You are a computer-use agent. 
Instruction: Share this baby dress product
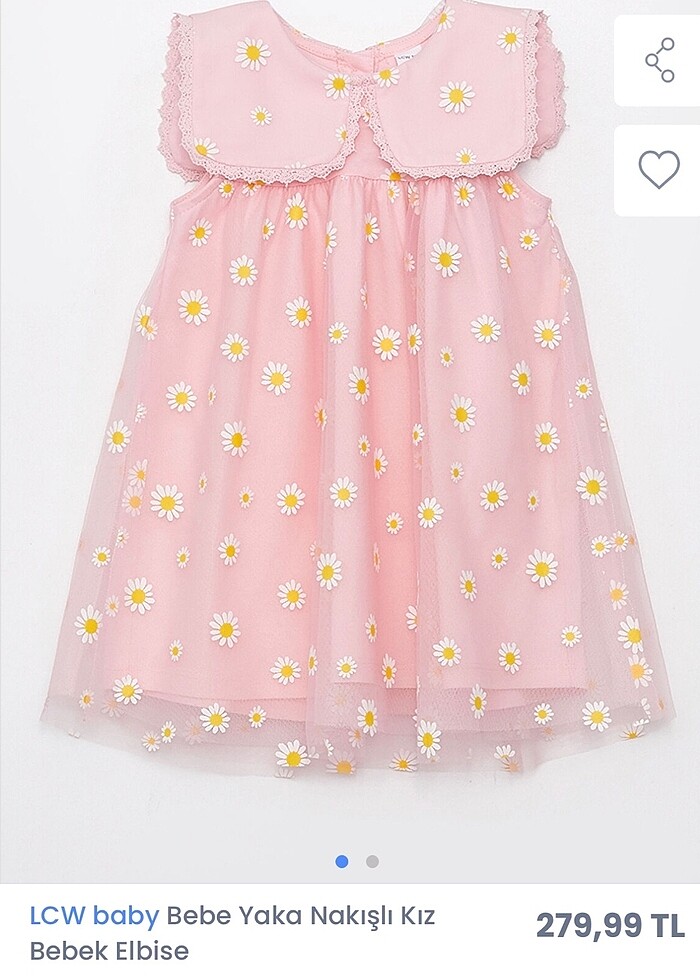click(659, 61)
